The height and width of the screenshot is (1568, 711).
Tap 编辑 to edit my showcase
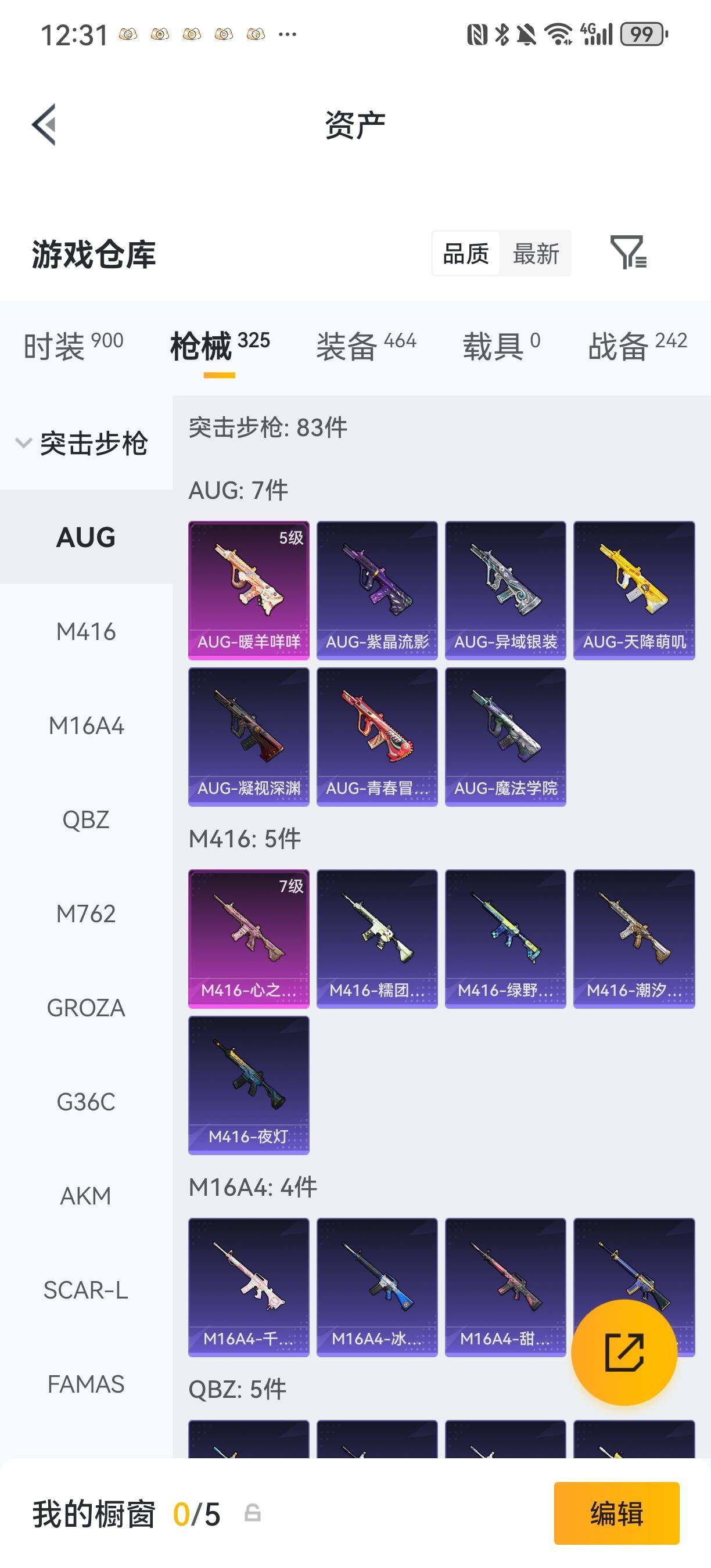616,1513
